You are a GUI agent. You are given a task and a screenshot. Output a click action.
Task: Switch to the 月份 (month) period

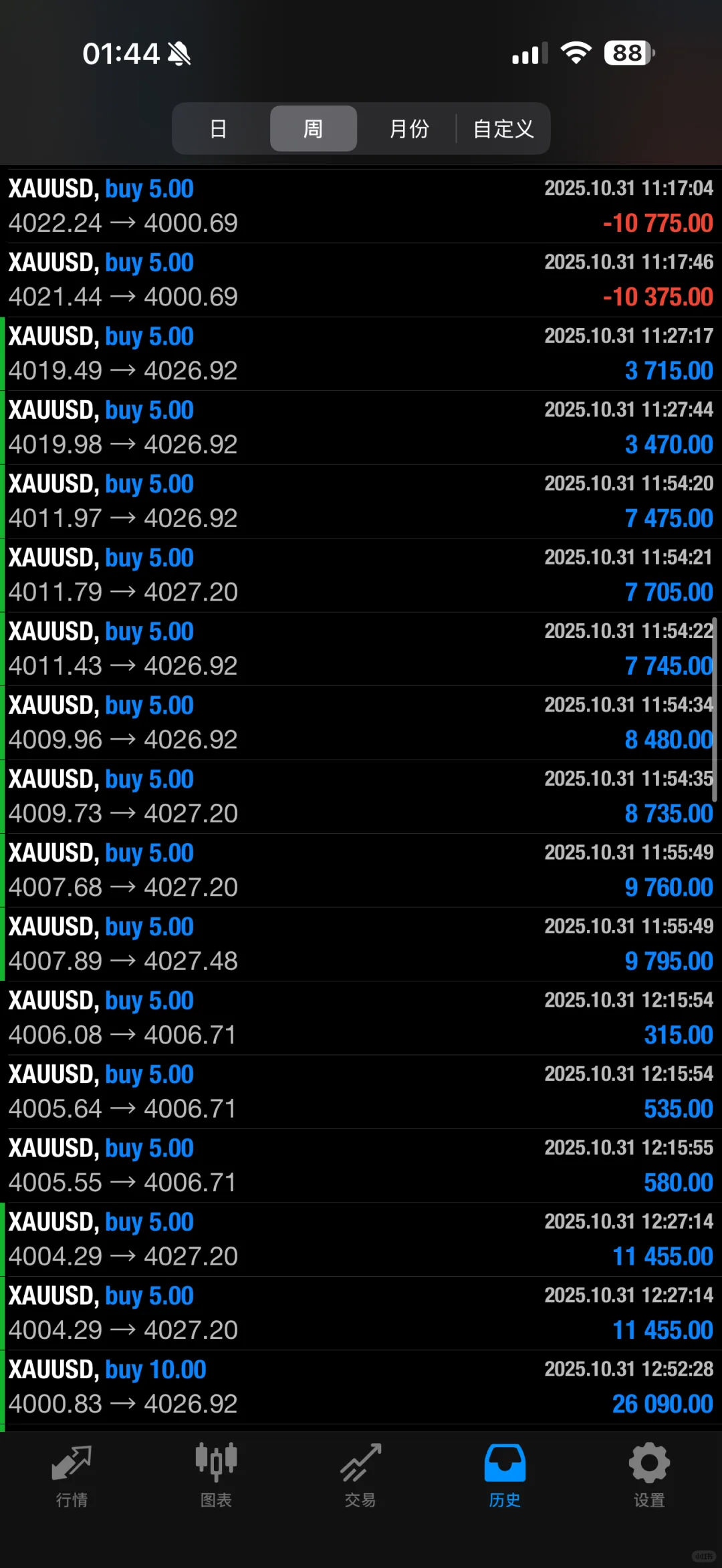click(408, 128)
